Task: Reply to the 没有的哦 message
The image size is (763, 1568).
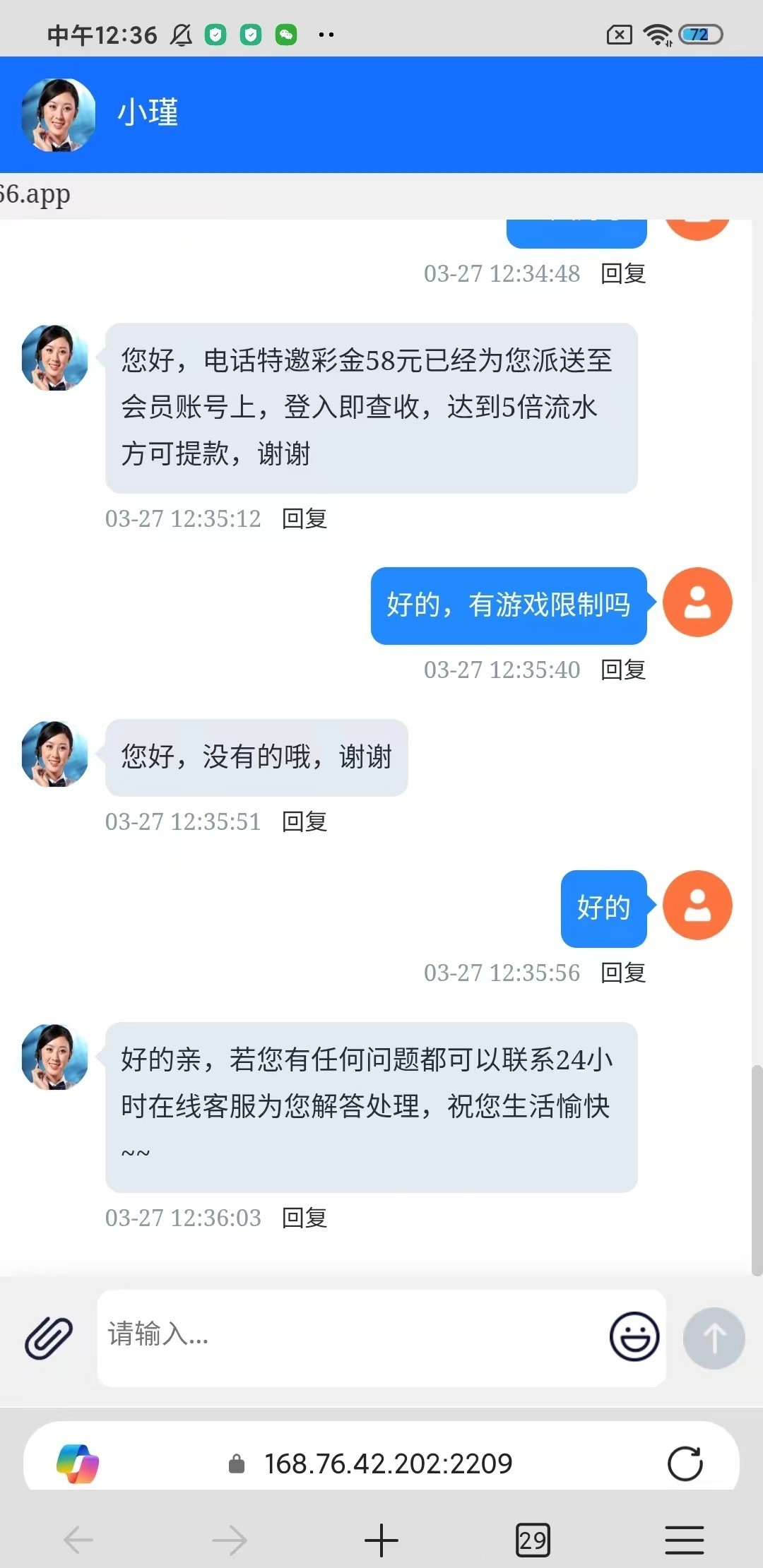Action: (x=304, y=822)
